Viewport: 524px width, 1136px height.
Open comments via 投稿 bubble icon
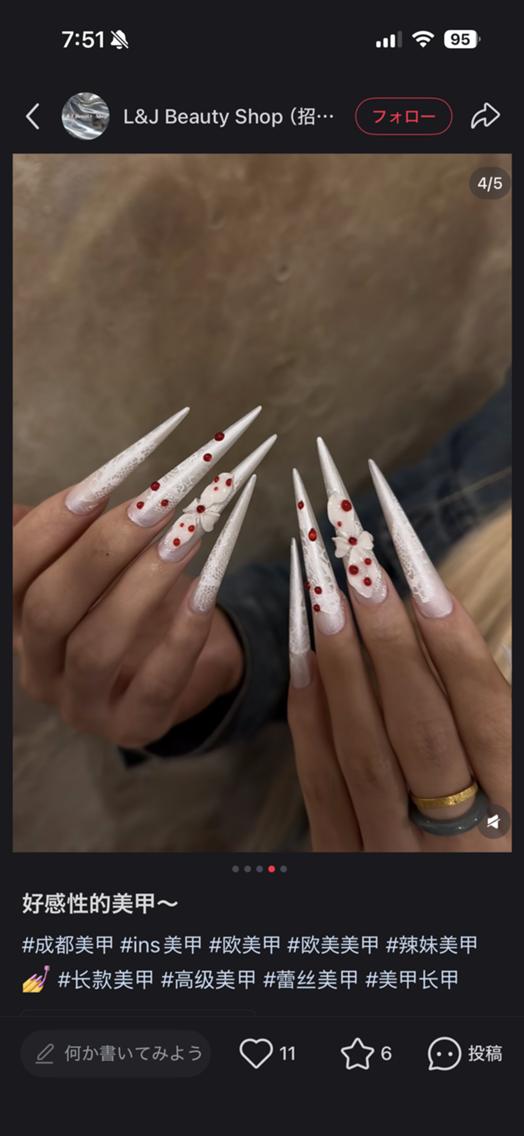point(444,1053)
